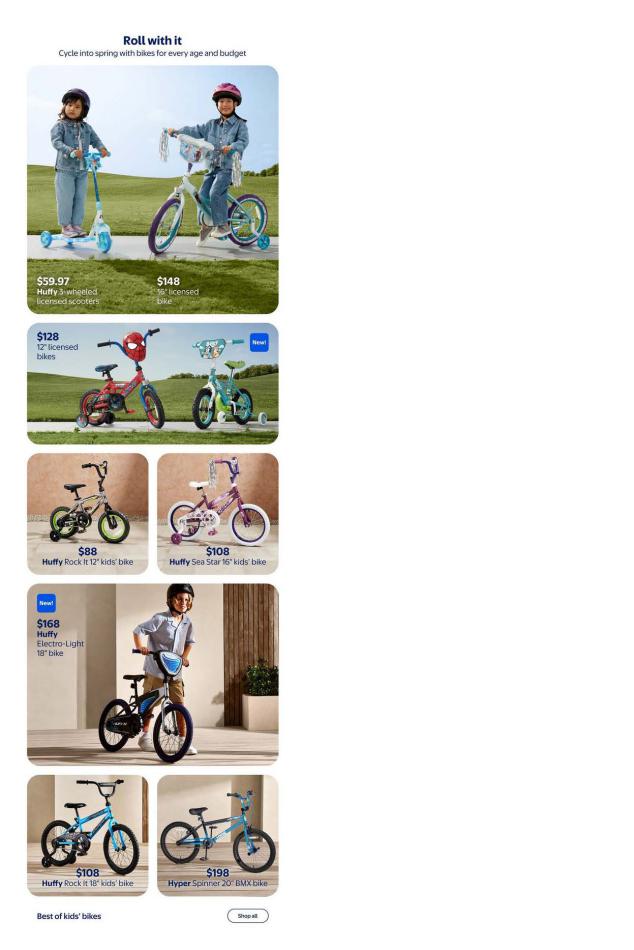View the Huffy Rock It 18" kids' bike
The image size is (634, 950).
click(x=87, y=835)
